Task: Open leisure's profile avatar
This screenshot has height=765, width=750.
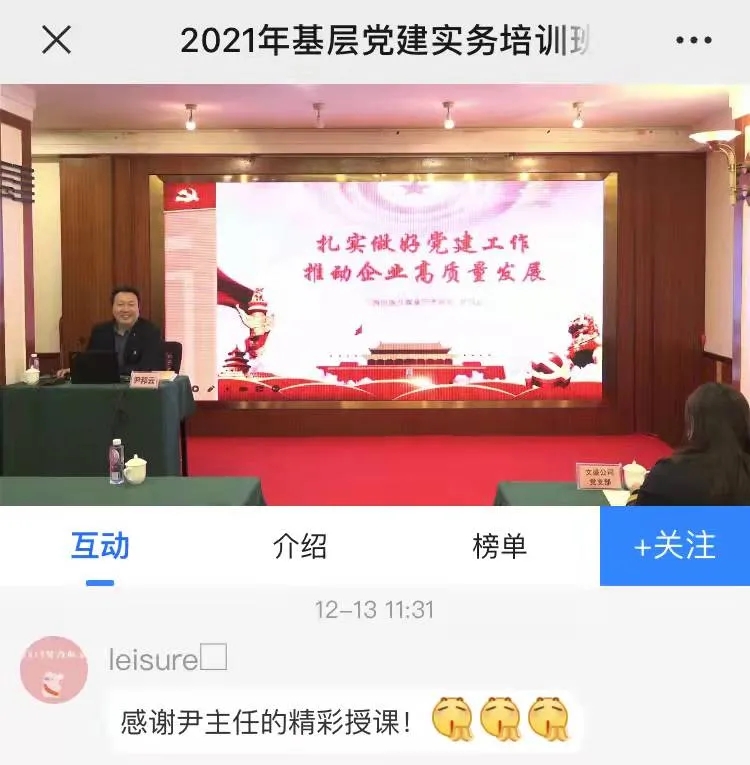Action: [54, 669]
